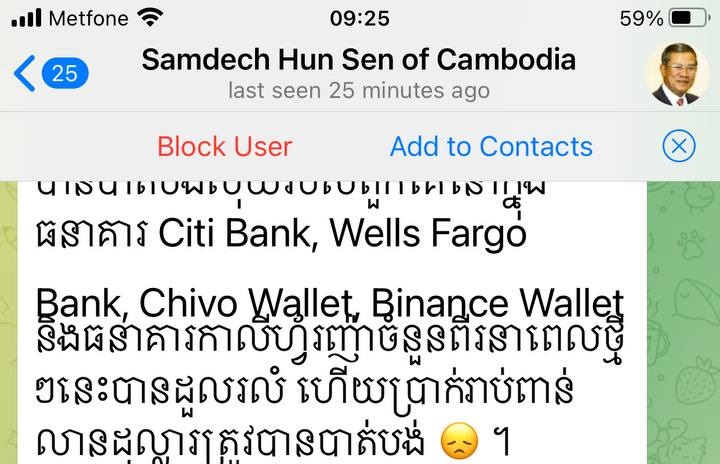Image resolution: width=720 pixels, height=464 pixels.
Task: Go back to the chat list
Action: (50, 73)
